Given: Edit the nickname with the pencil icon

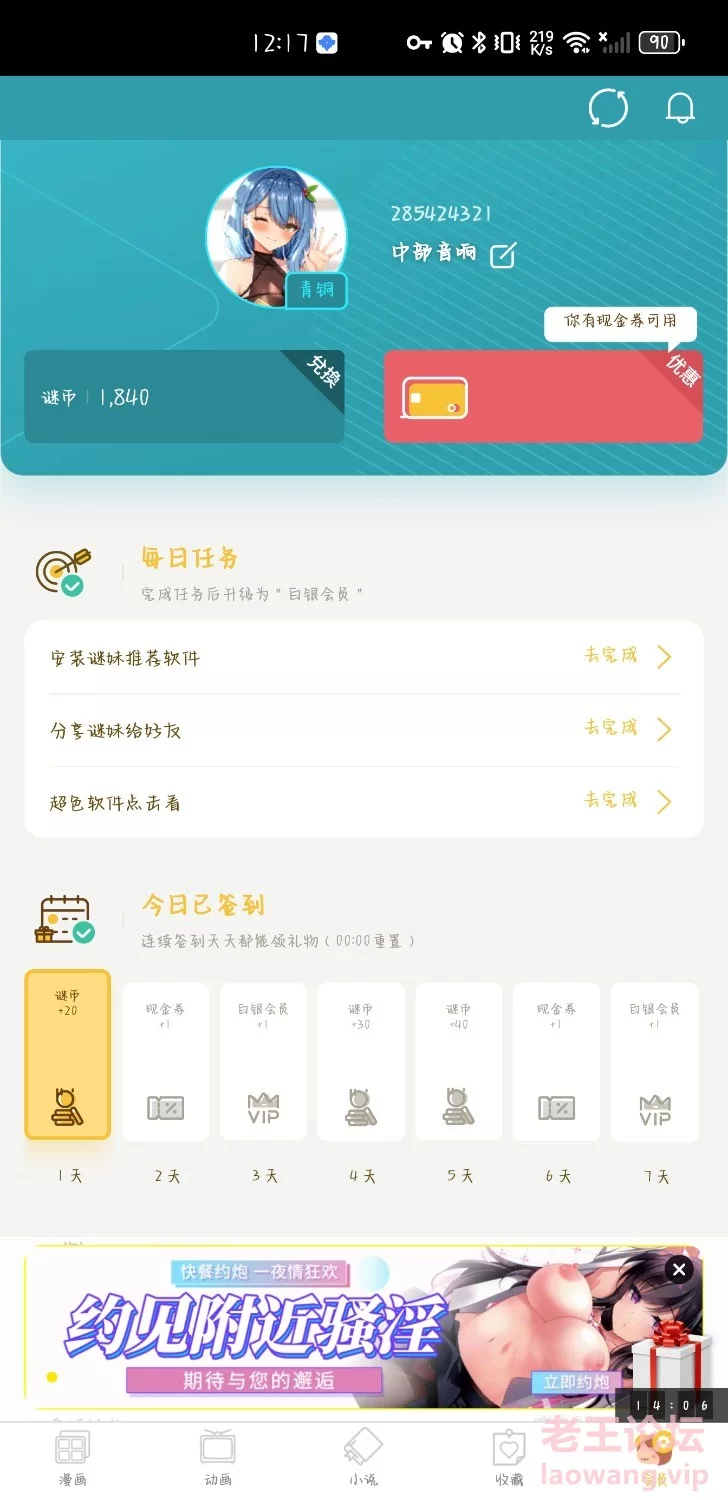Looking at the screenshot, I should [503, 255].
